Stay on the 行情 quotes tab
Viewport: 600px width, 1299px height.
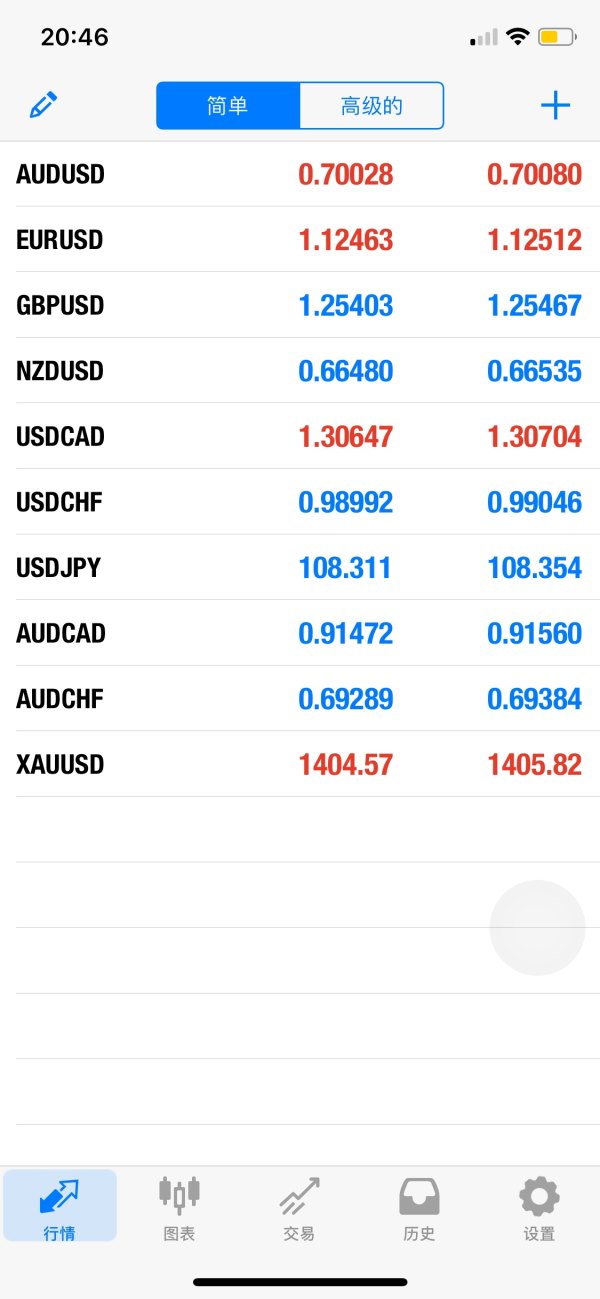coord(60,1207)
